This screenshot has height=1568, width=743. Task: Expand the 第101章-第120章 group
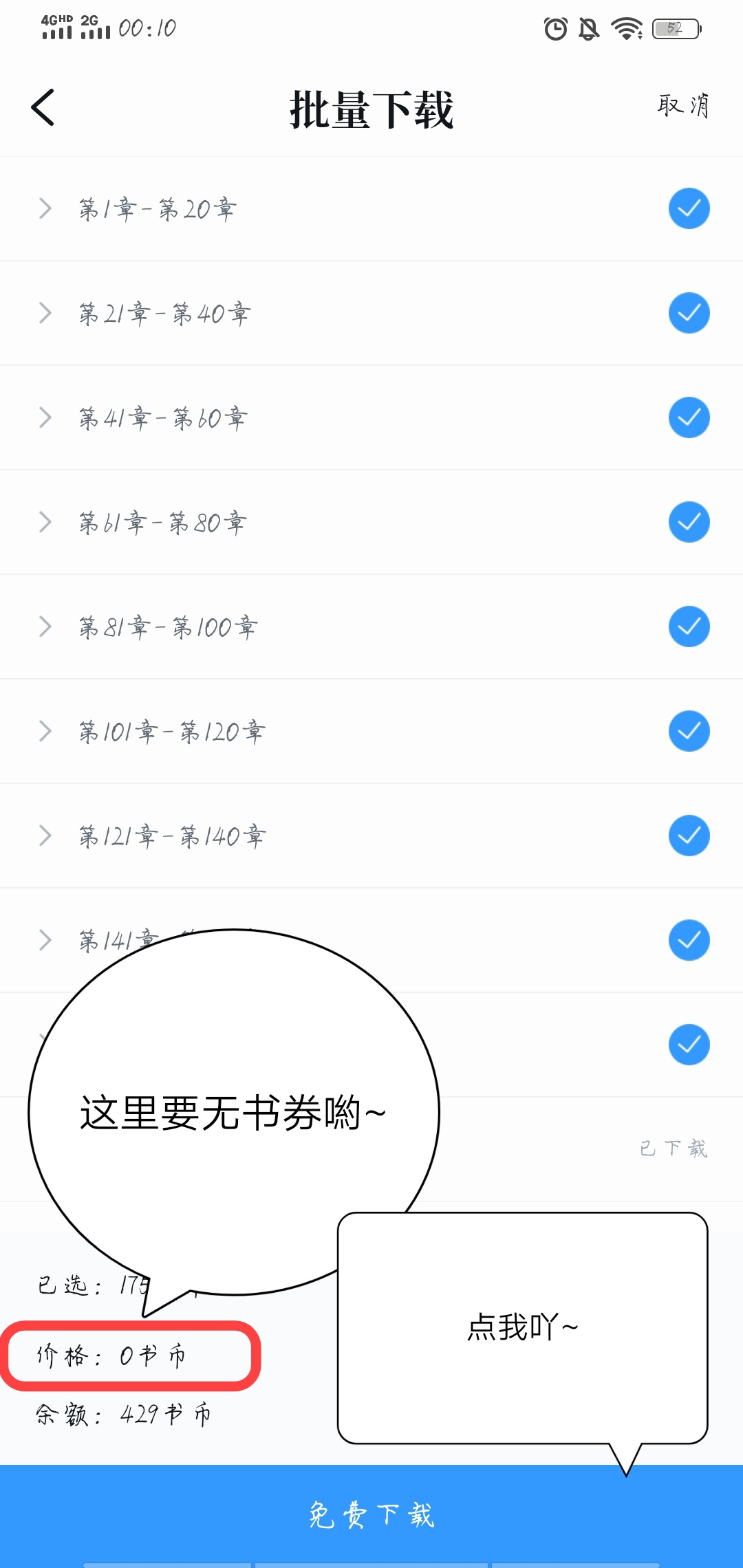pos(45,731)
